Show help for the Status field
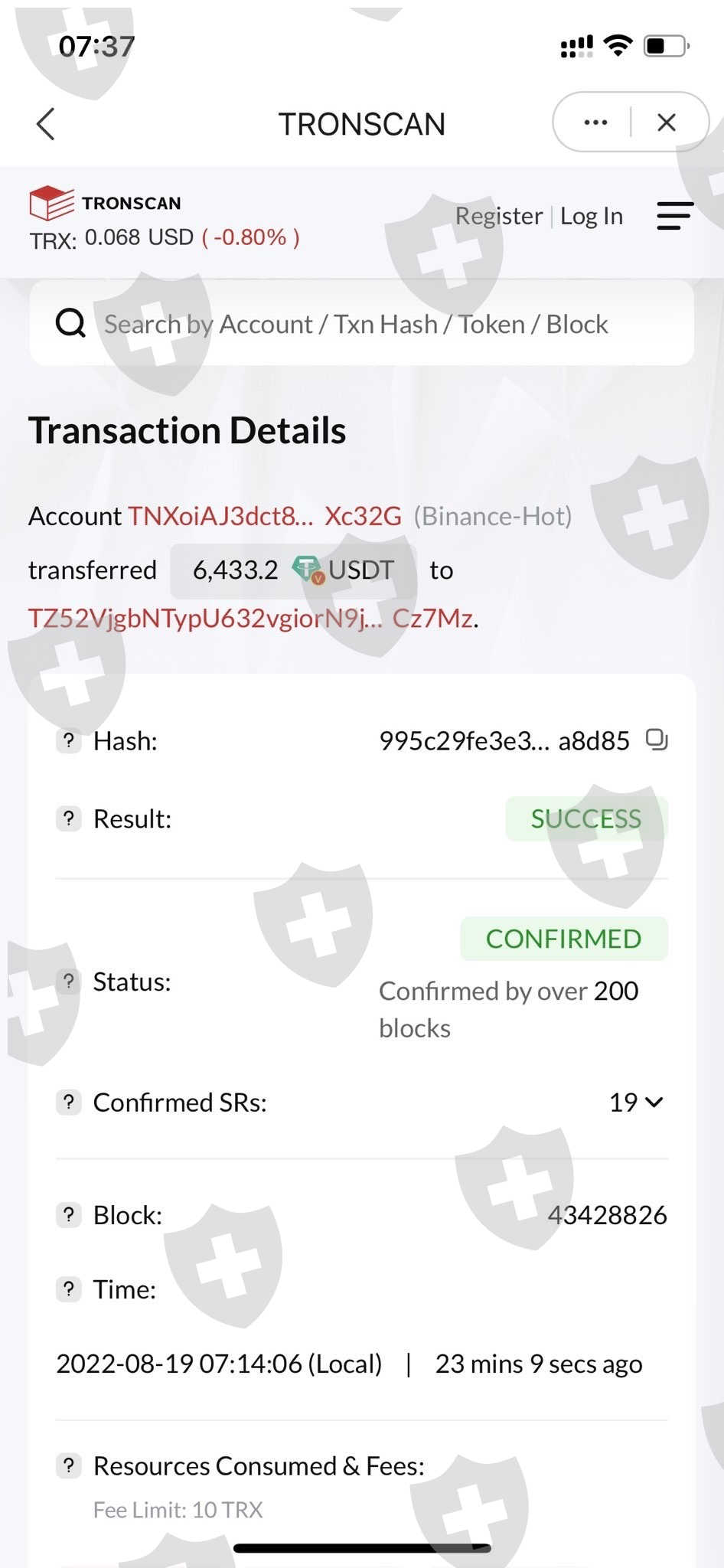The width and height of the screenshot is (724, 1568). point(69,981)
